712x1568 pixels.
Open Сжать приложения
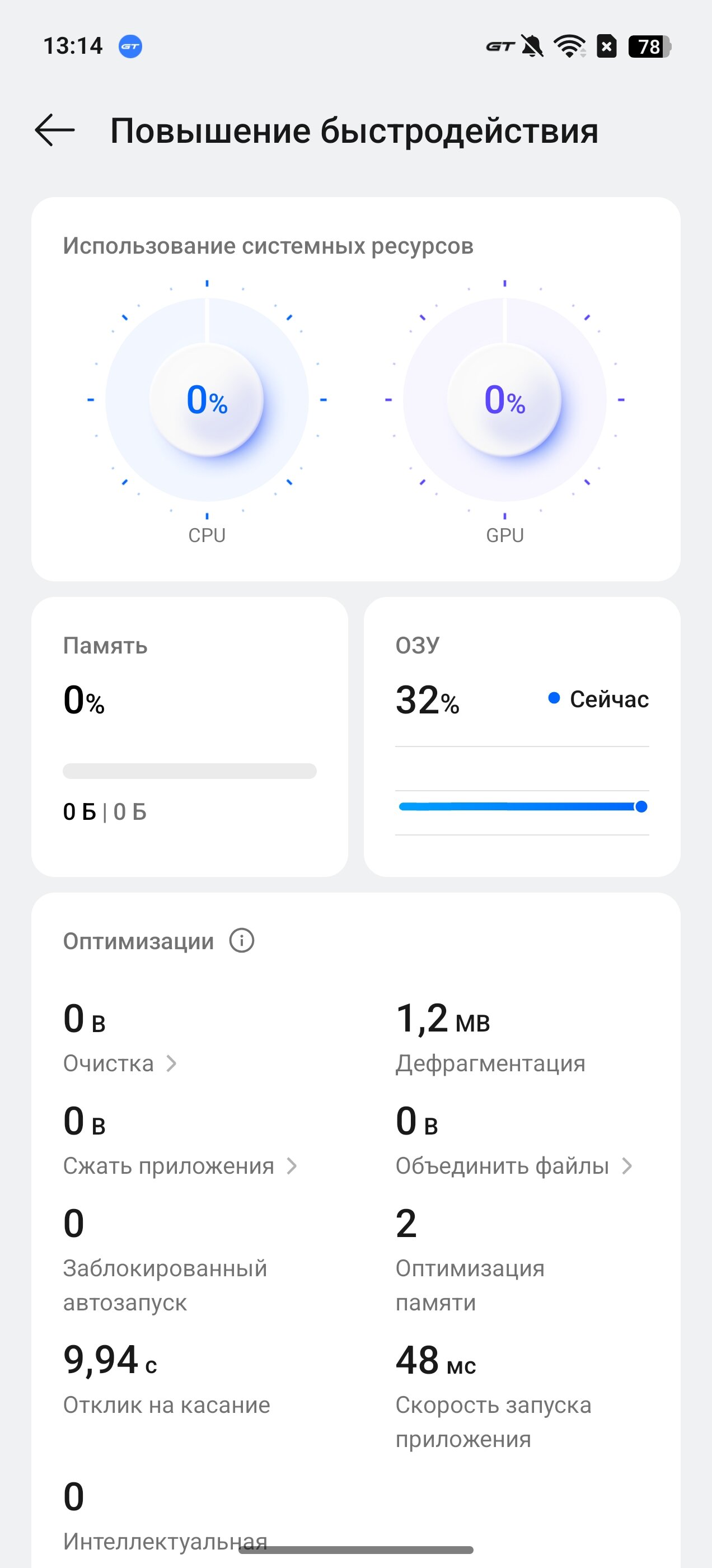180,1166
